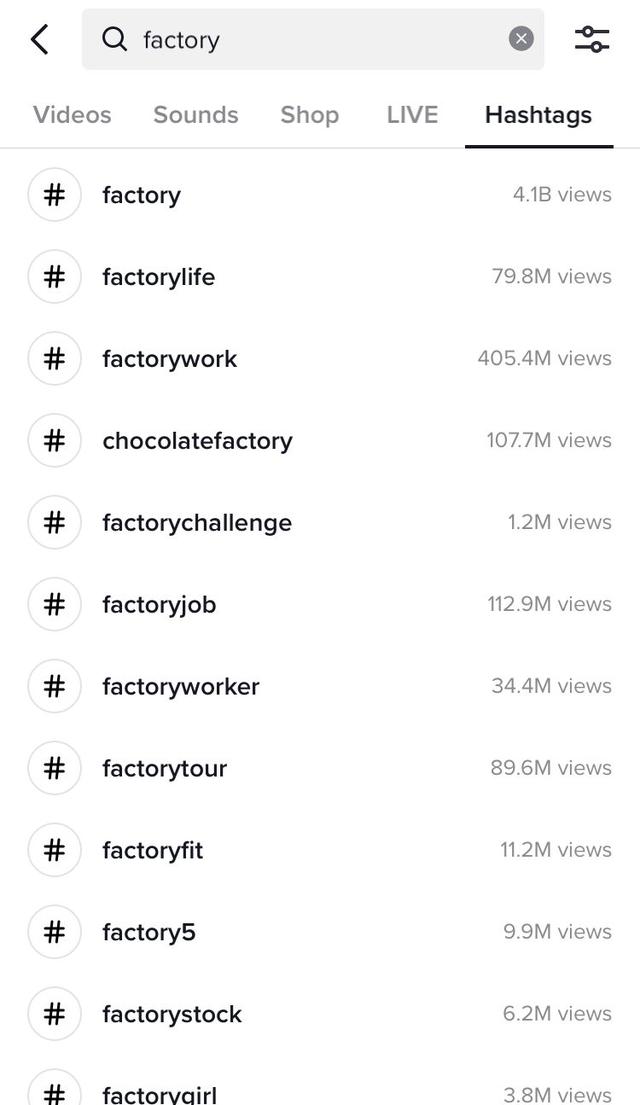Viewport: 640px width, 1105px height.
Task: Select the Hashtags tab
Action: (539, 115)
